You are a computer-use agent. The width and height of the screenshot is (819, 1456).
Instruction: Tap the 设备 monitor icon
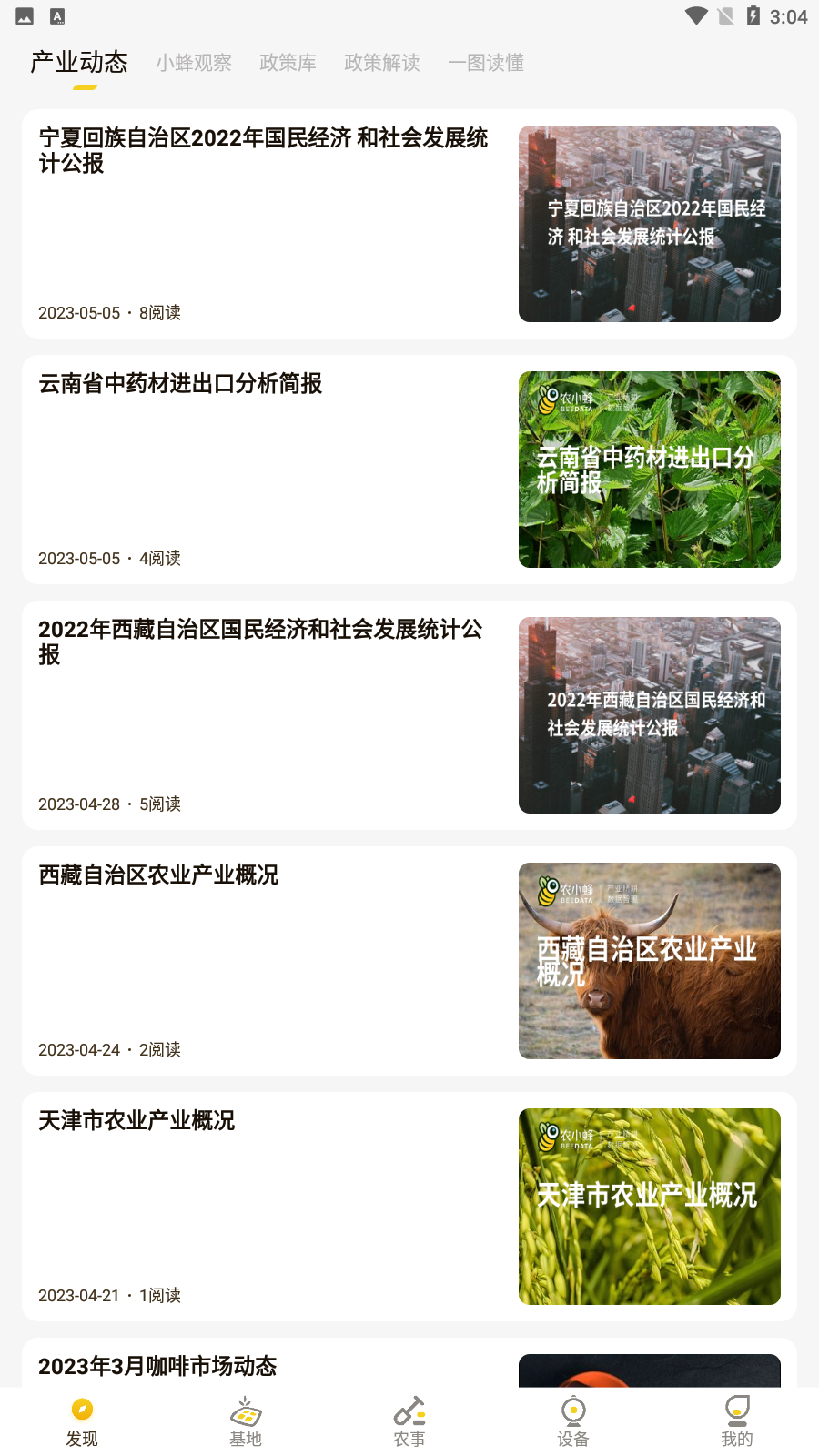point(572,1408)
